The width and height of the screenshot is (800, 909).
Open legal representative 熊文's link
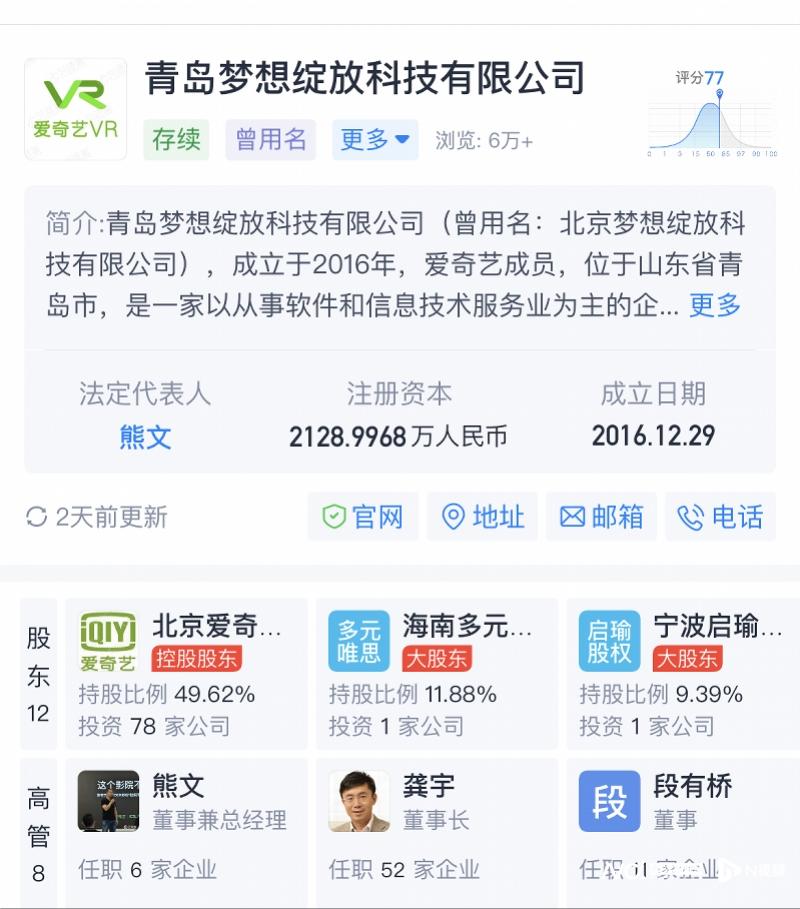tap(146, 437)
